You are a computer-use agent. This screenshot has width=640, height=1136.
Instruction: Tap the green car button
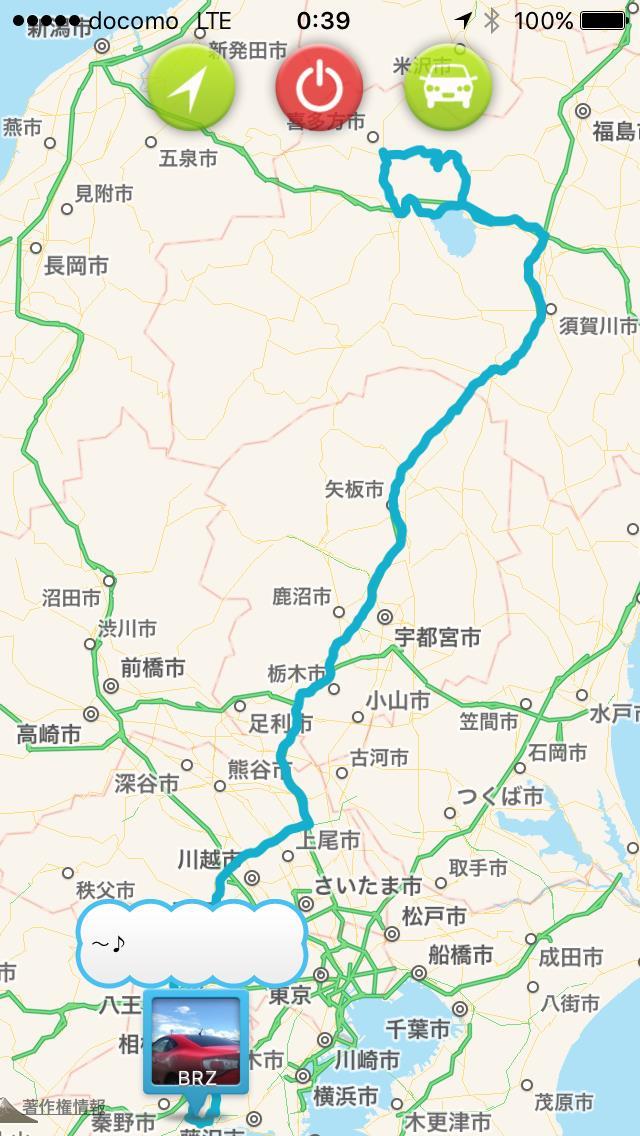(x=447, y=88)
